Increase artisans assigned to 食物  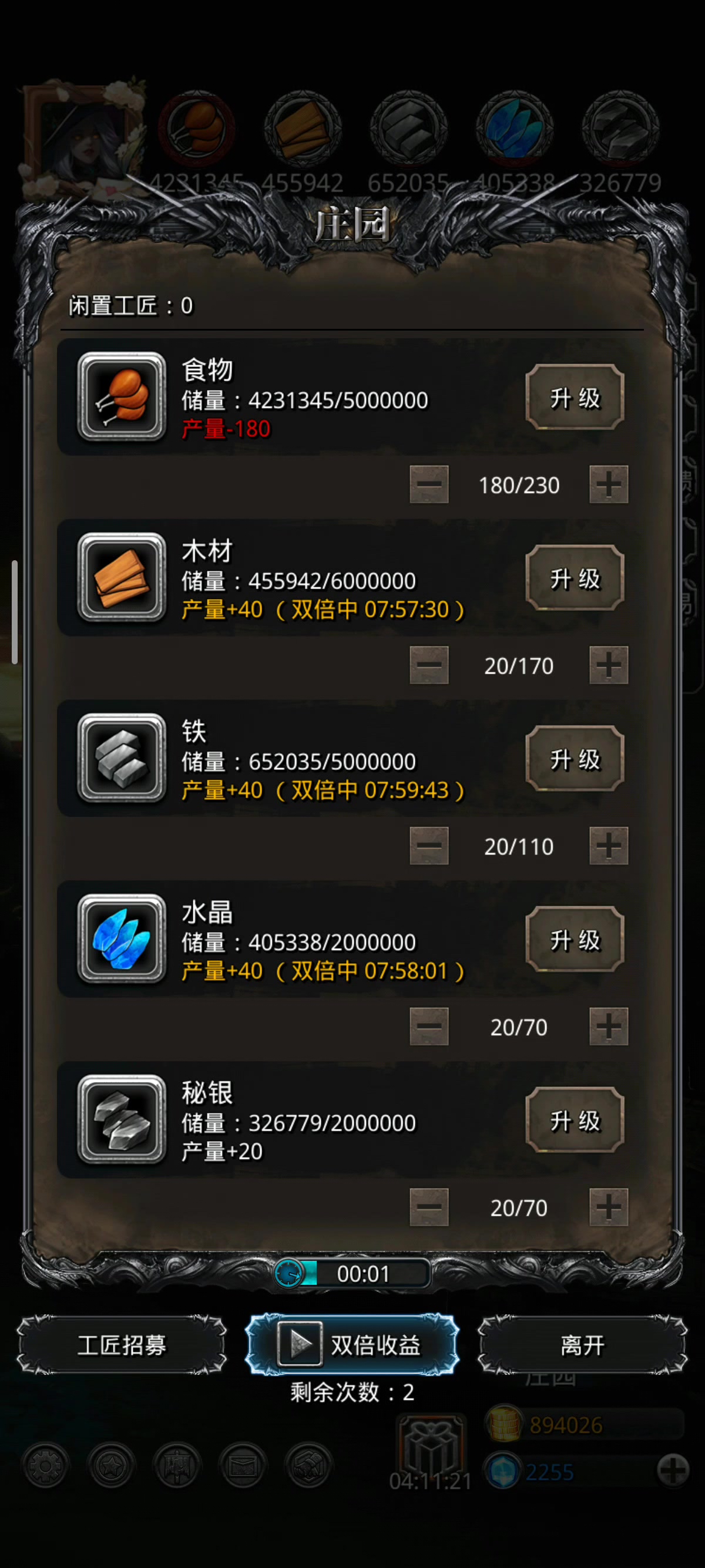[608, 484]
